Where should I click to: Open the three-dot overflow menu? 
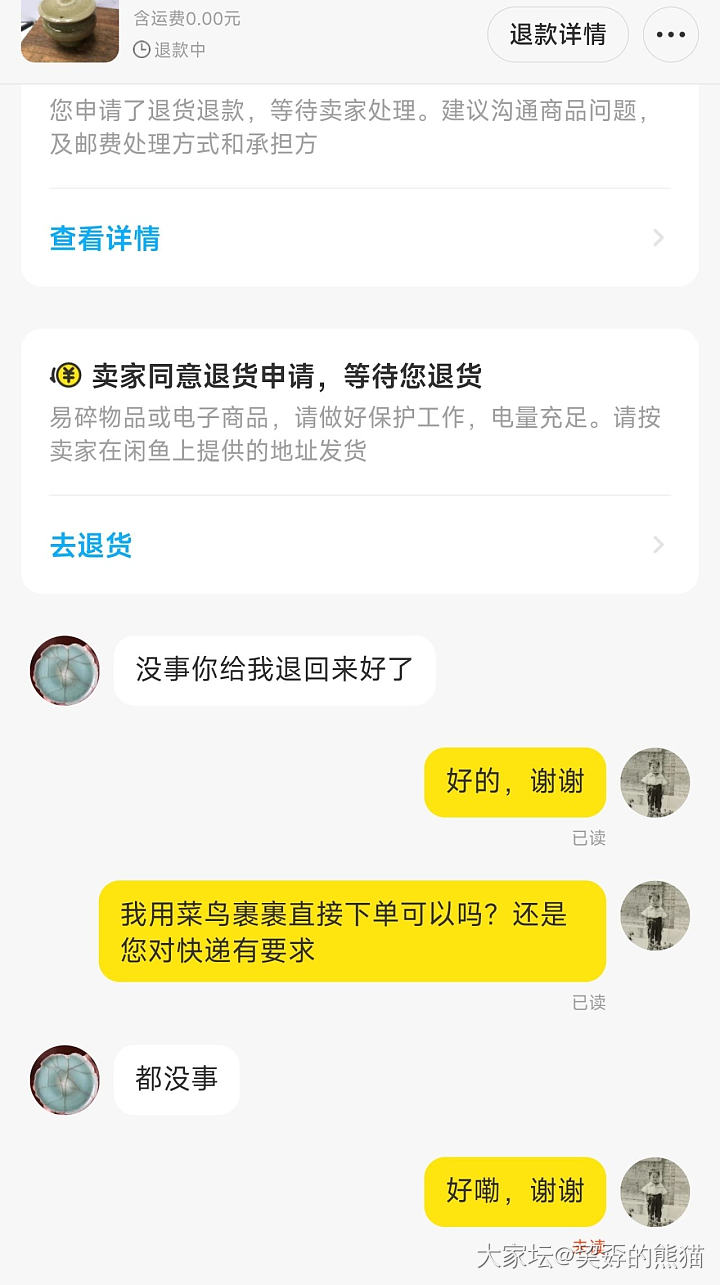pos(670,35)
